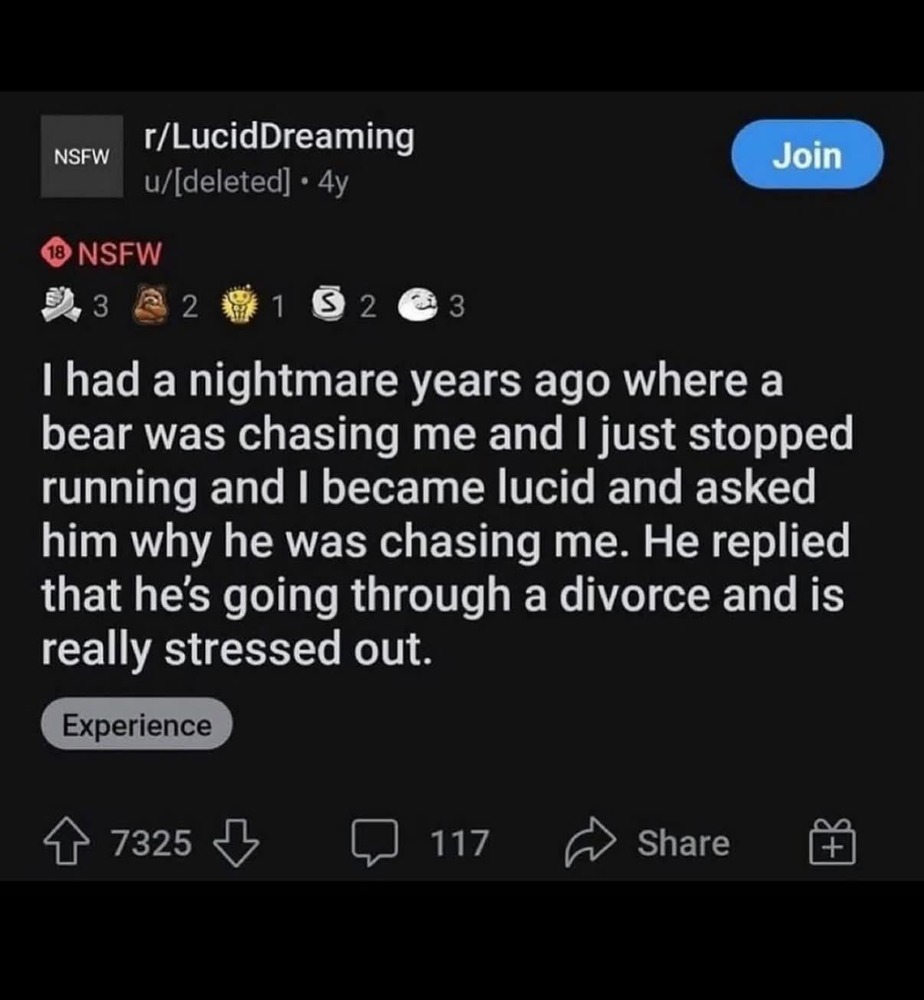
Task: Open the r/LucidDreaming subreddit page
Action: pos(278,137)
